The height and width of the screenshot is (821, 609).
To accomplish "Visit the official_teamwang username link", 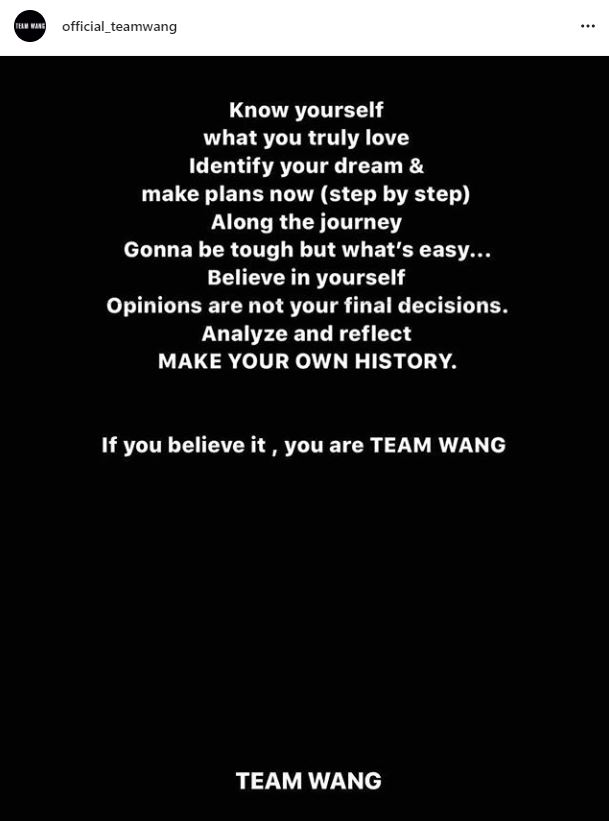I will (119, 27).
